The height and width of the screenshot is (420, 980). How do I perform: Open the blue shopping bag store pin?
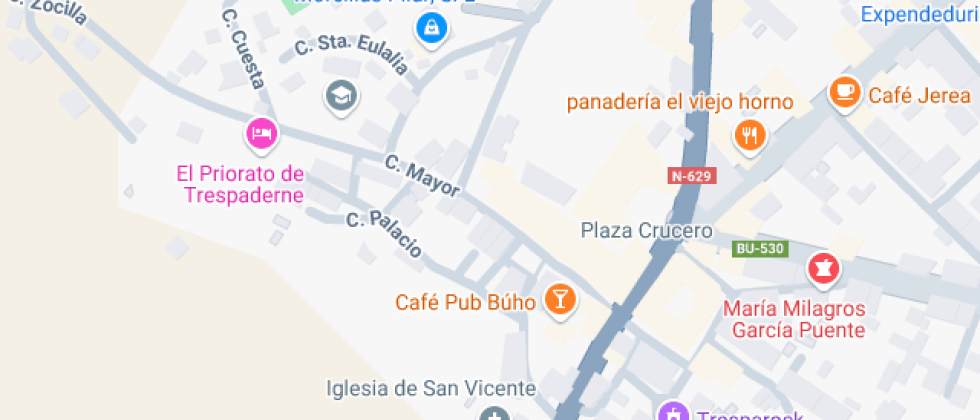432,27
